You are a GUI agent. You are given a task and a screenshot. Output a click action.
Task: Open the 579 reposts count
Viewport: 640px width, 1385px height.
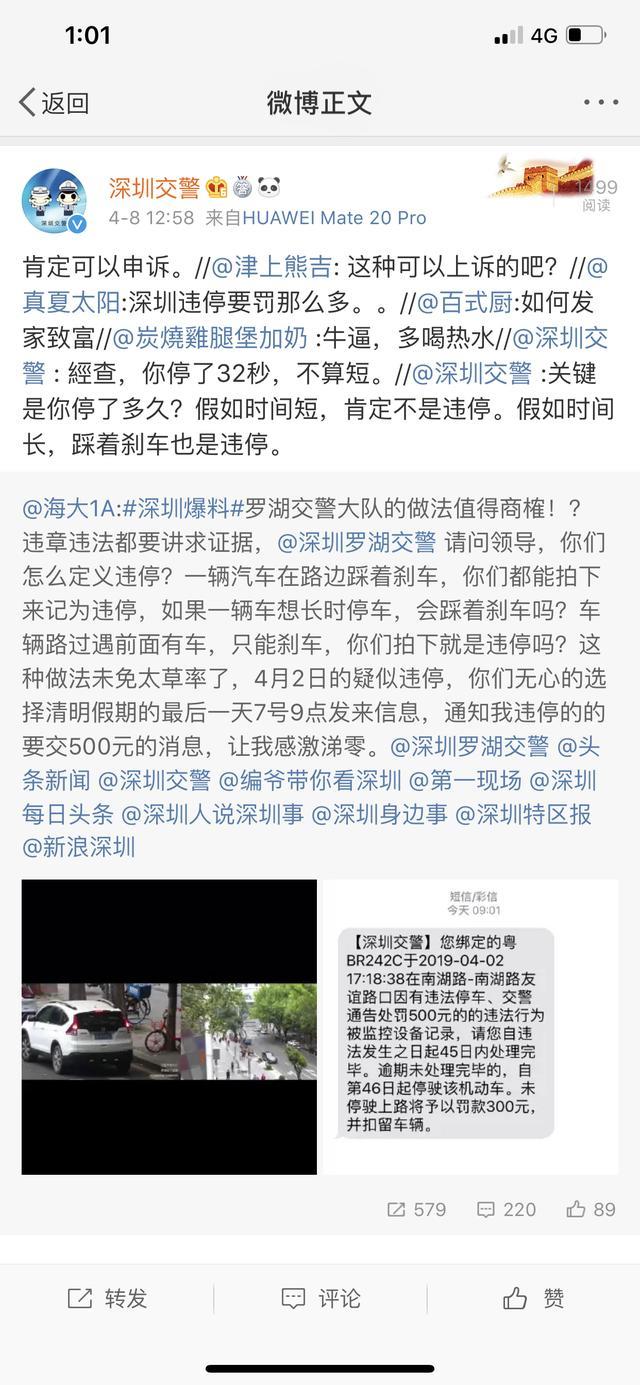(x=417, y=1209)
